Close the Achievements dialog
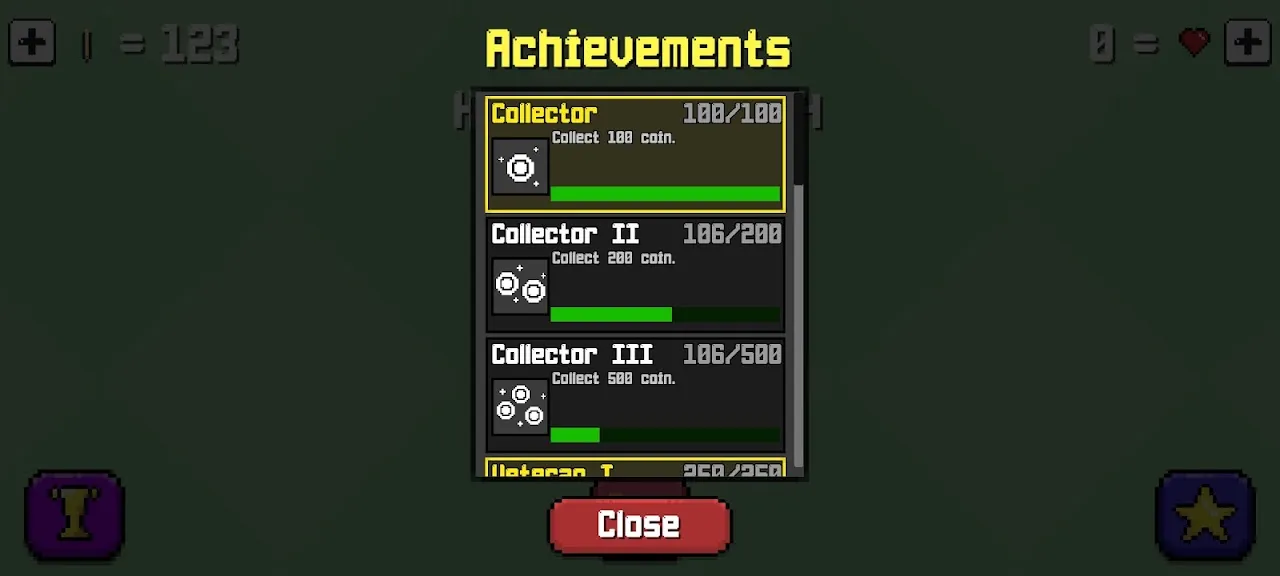1280x576 pixels. tap(639, 524)
